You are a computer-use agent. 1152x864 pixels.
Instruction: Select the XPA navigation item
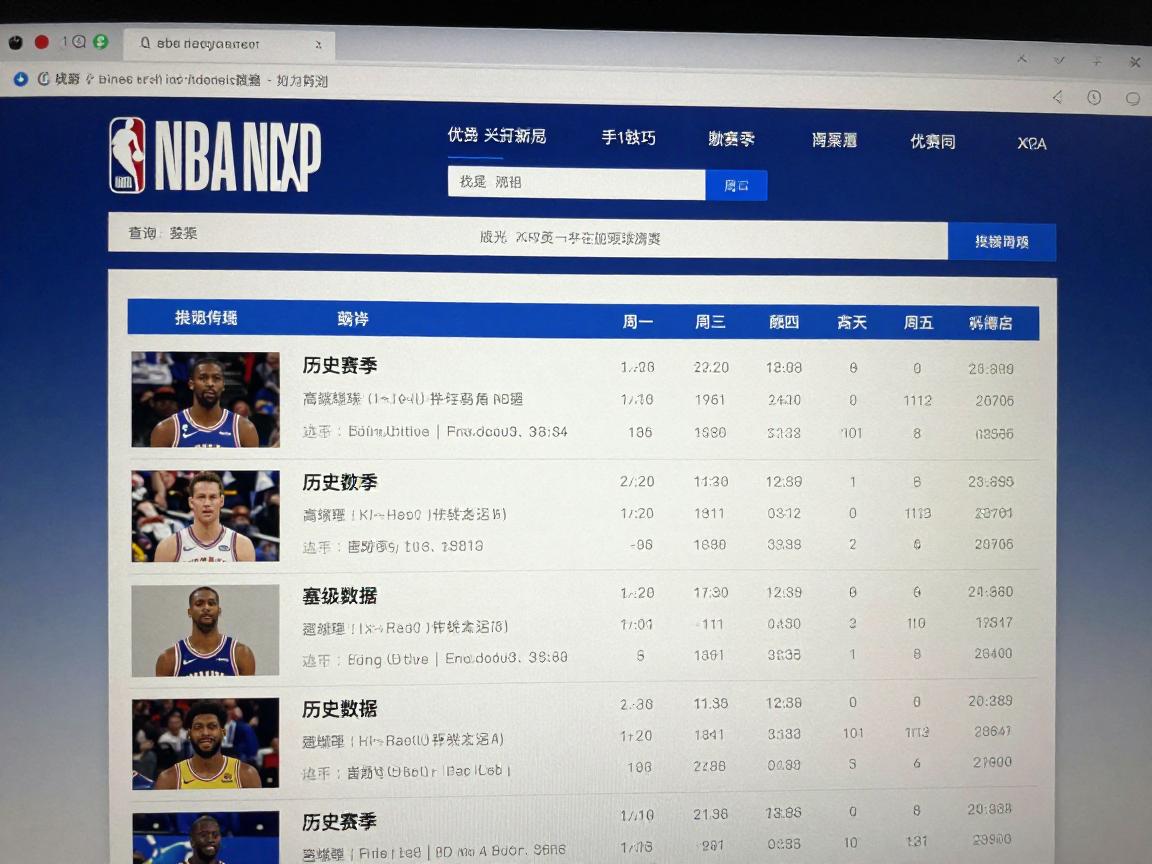point(1031,144)
